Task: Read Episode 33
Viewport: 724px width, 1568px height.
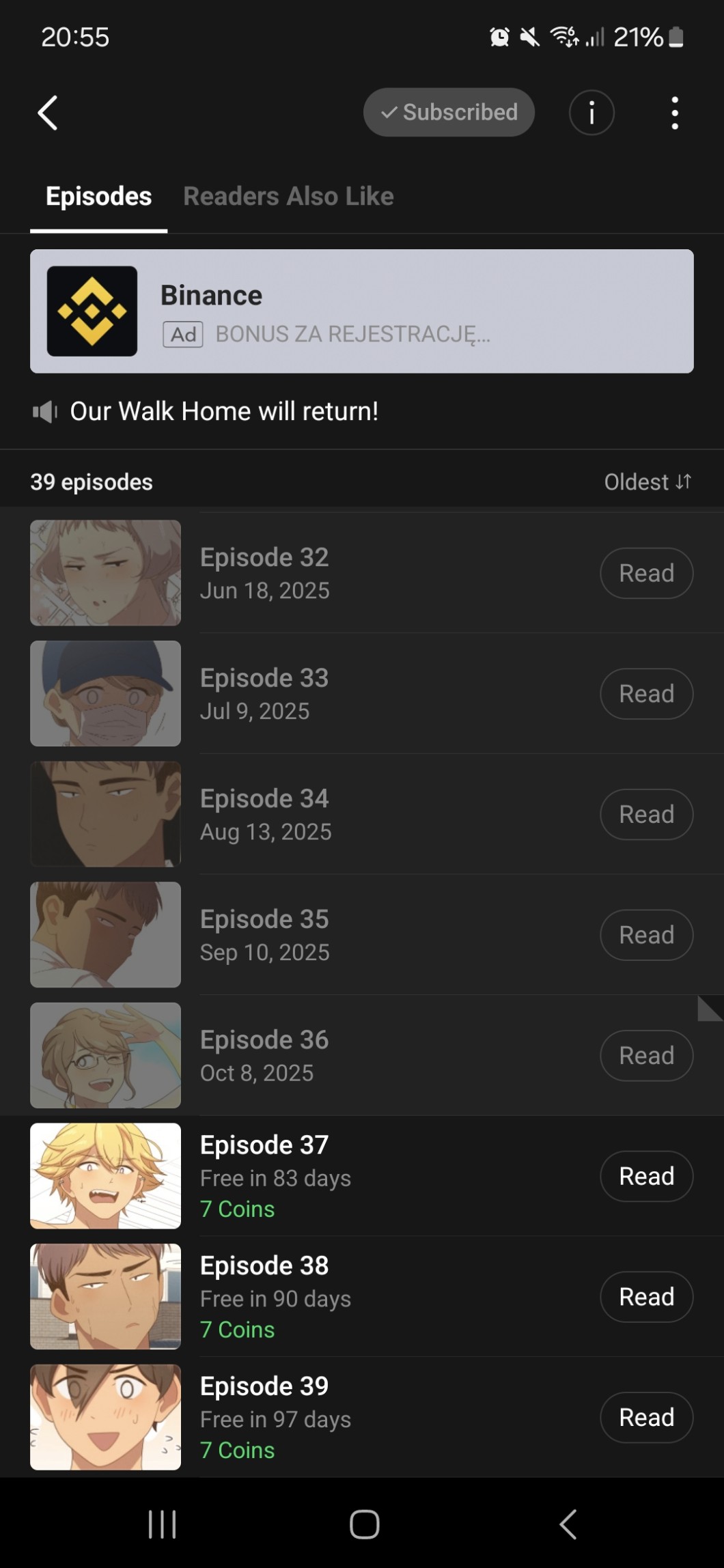Action: pyautogui.click(x=645, y=694)
